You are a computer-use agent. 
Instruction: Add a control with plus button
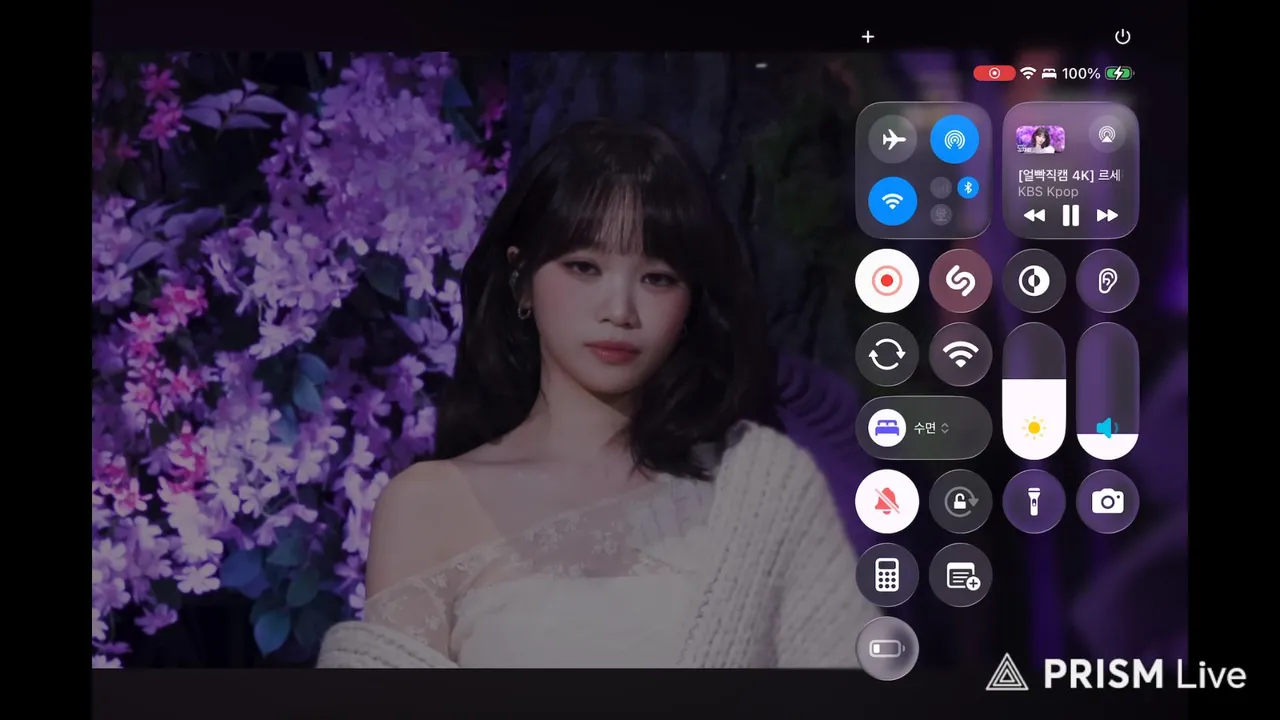coord(868,37)
